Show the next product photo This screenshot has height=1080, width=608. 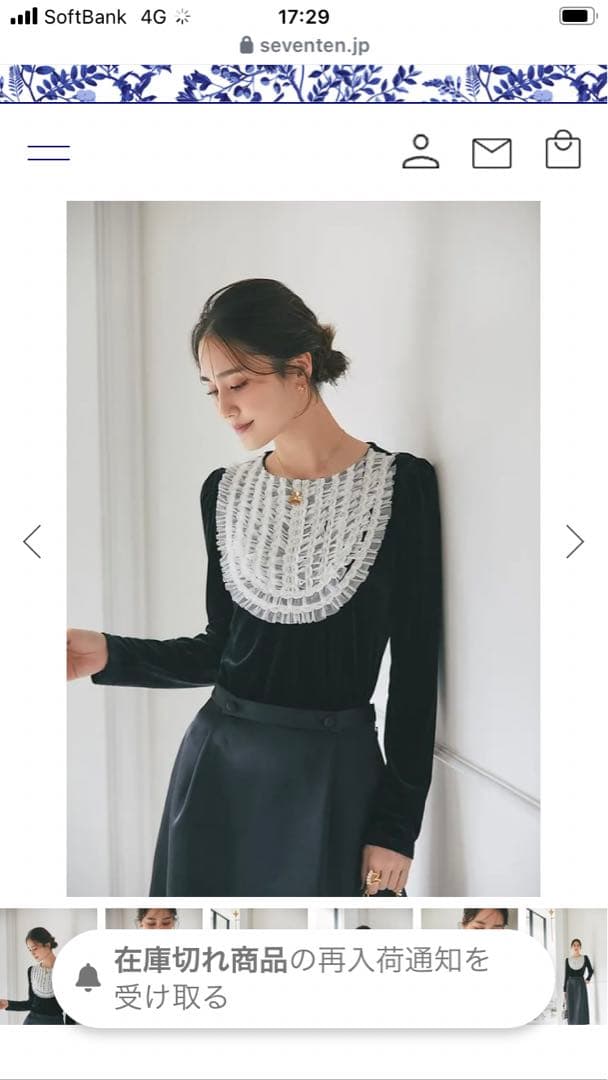(574, 541)
